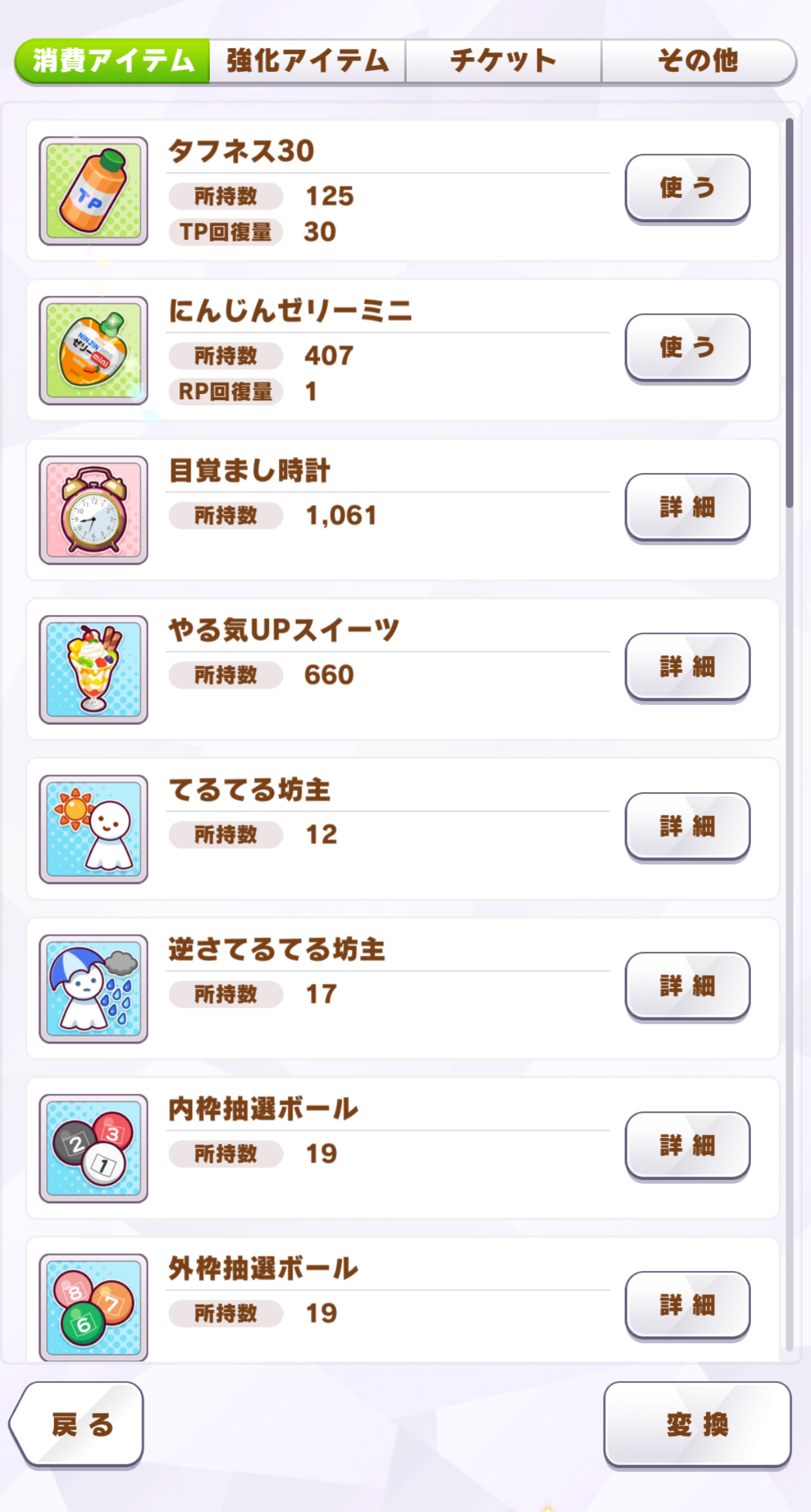Open 詳細 for てるてる坊主
The height and width of the screenshot is (1512, 811).
(x=687, y=826)
